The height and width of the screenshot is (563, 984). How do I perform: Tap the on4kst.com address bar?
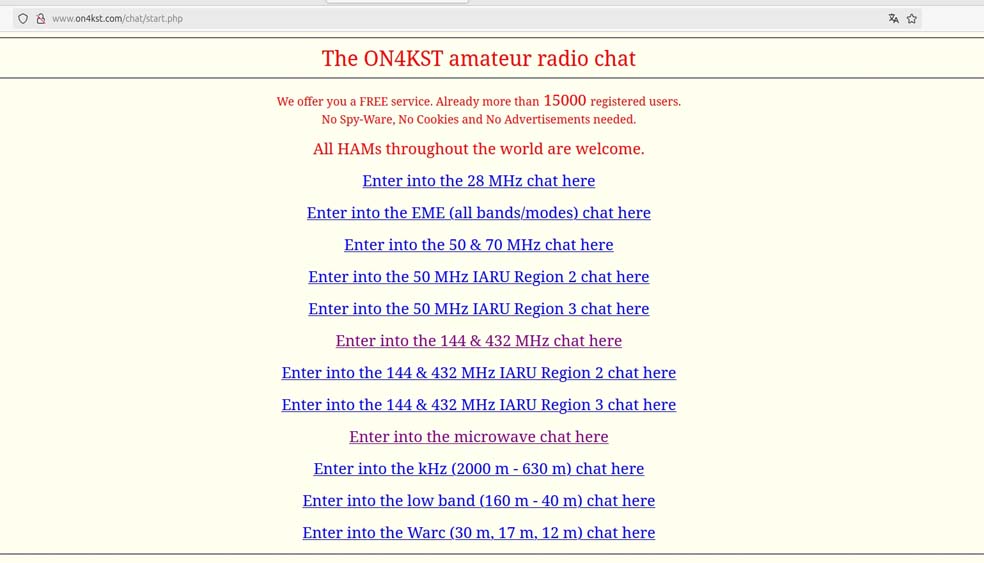click(400, 18)
